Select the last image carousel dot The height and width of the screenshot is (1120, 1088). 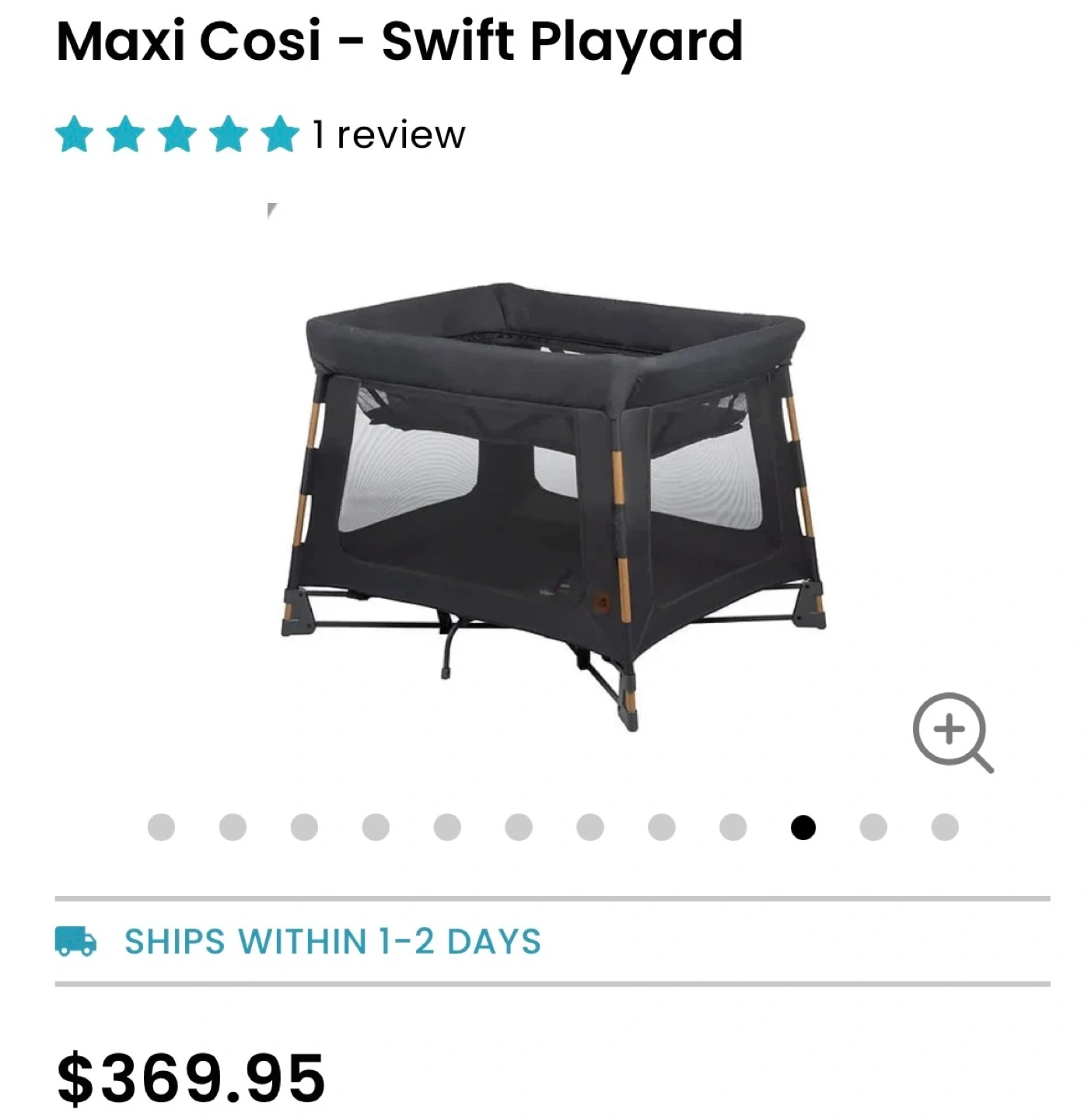(945, 827)
